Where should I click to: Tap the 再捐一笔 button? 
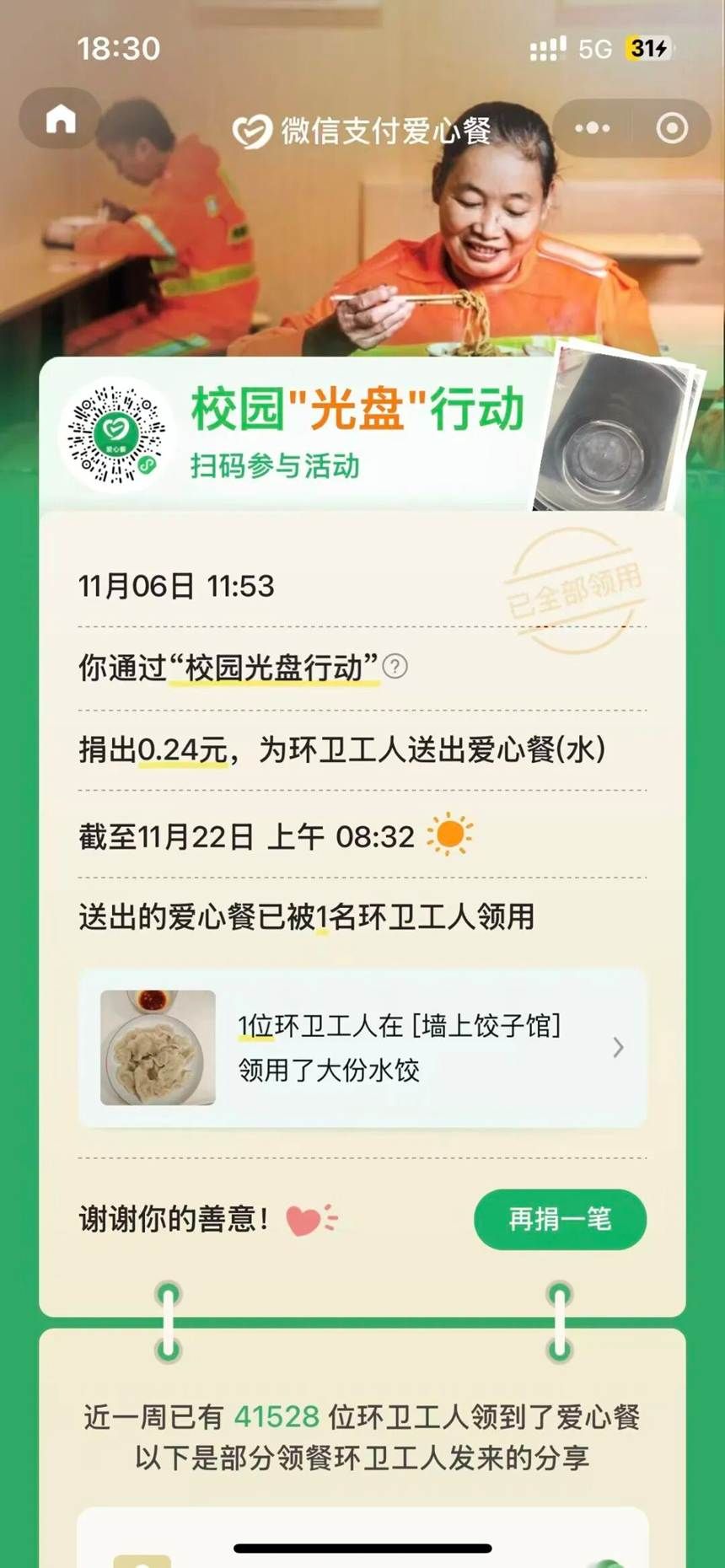pyautogui.click(x=560, y=1219)
